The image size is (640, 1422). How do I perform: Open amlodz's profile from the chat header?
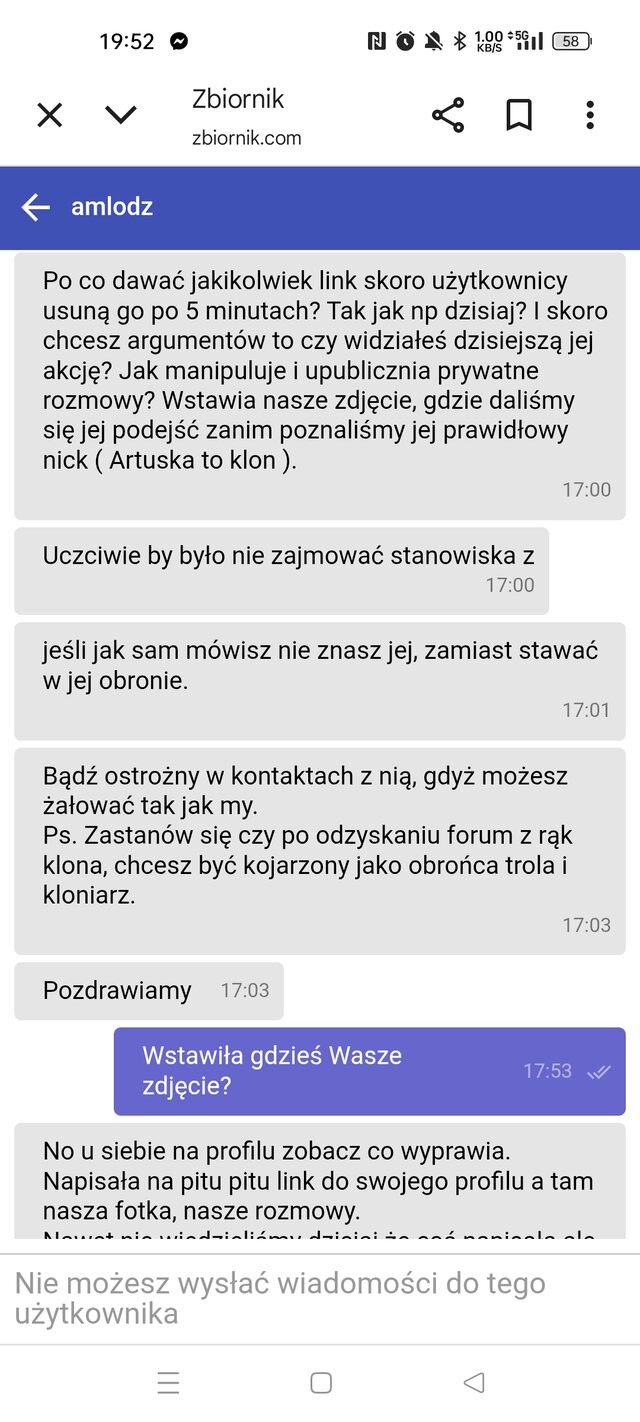pyautogui.click(x=112, y=207)
